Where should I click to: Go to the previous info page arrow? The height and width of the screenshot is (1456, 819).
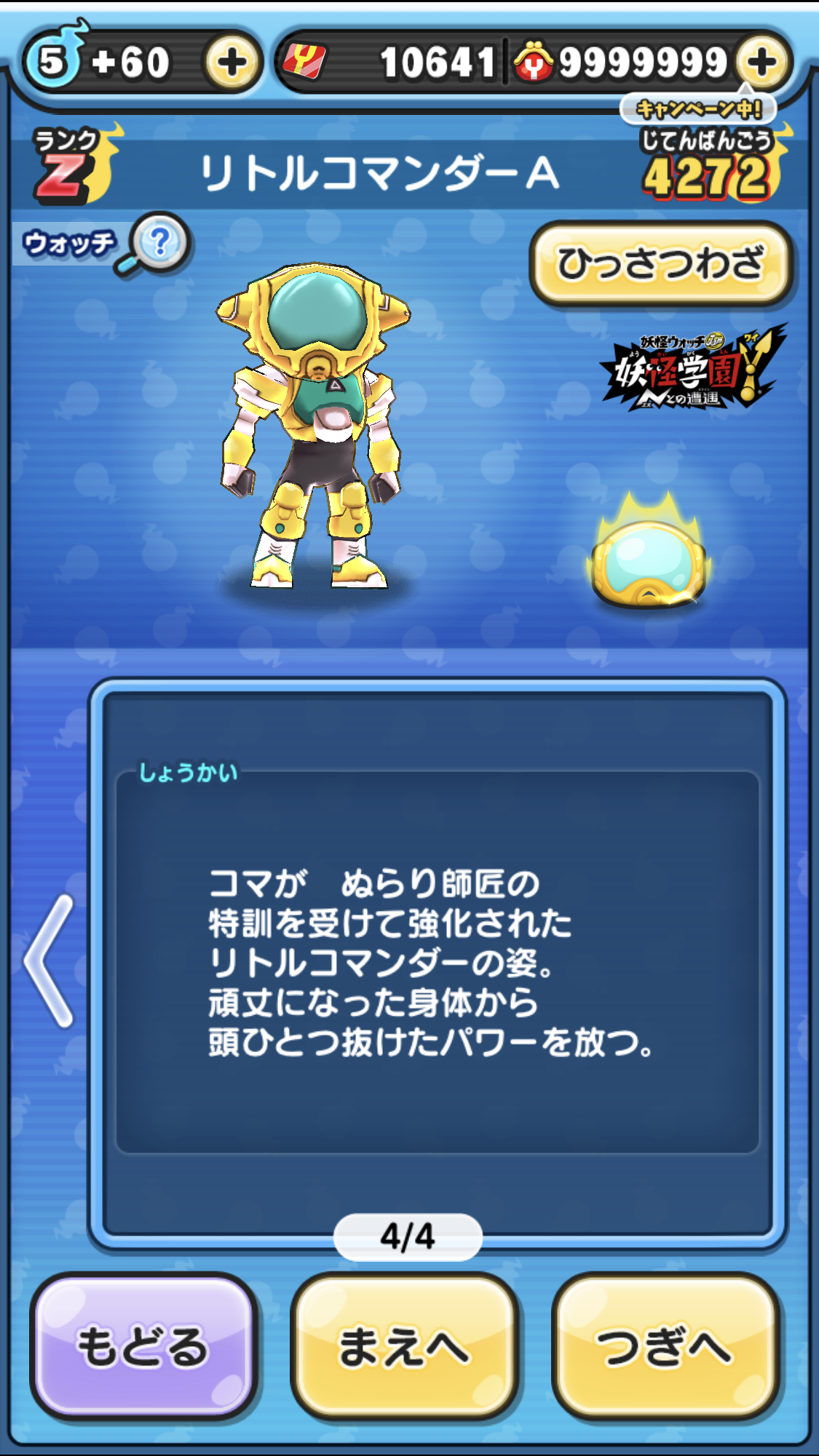(x=49, y=960)
